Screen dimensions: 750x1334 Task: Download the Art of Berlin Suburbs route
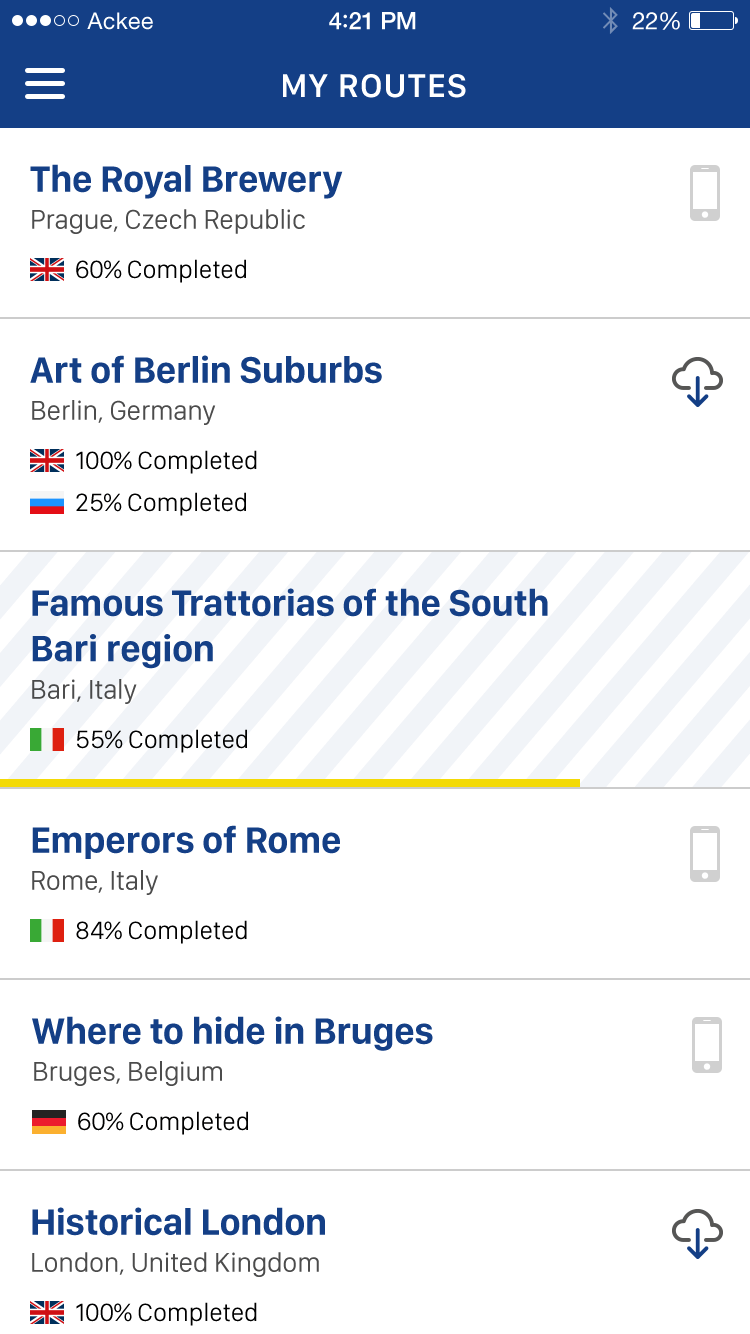tap(697, 382)
